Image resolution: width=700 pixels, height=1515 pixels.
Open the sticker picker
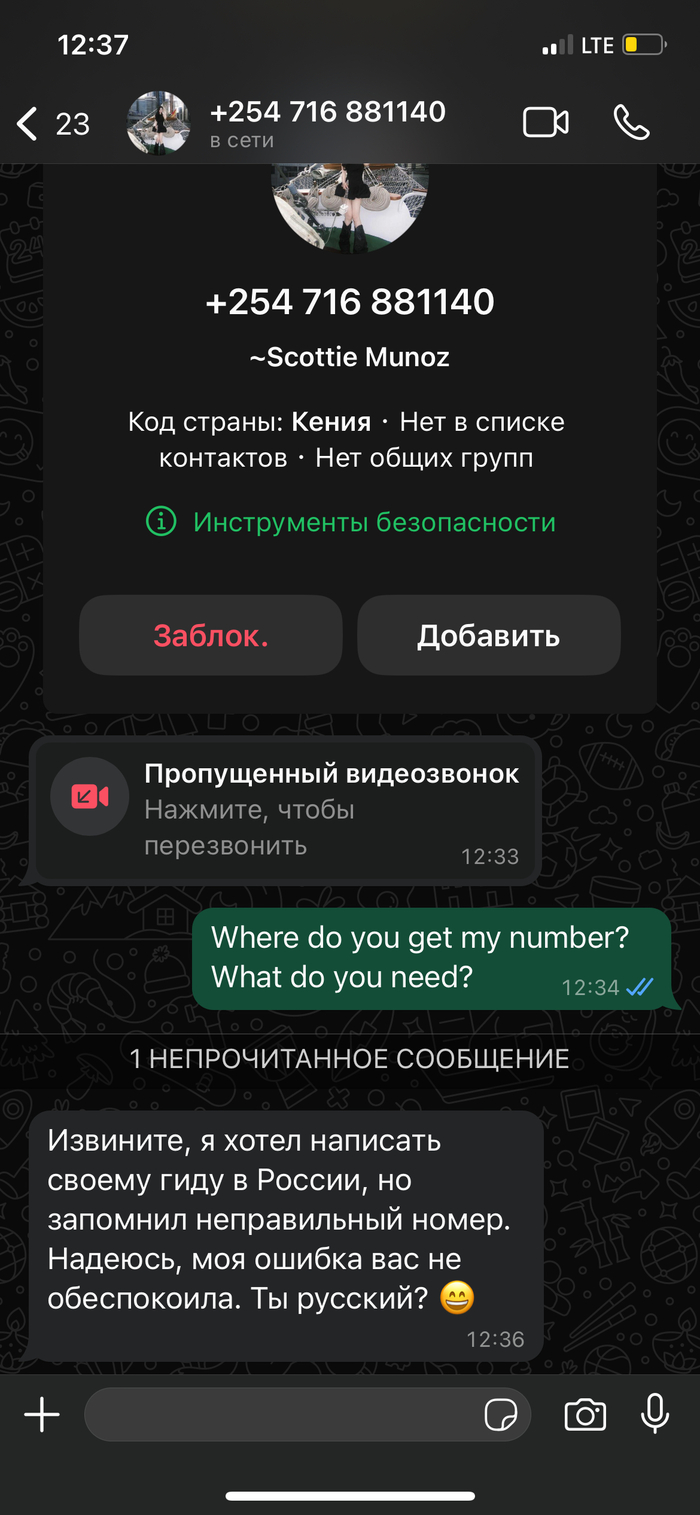point(500,1415)
